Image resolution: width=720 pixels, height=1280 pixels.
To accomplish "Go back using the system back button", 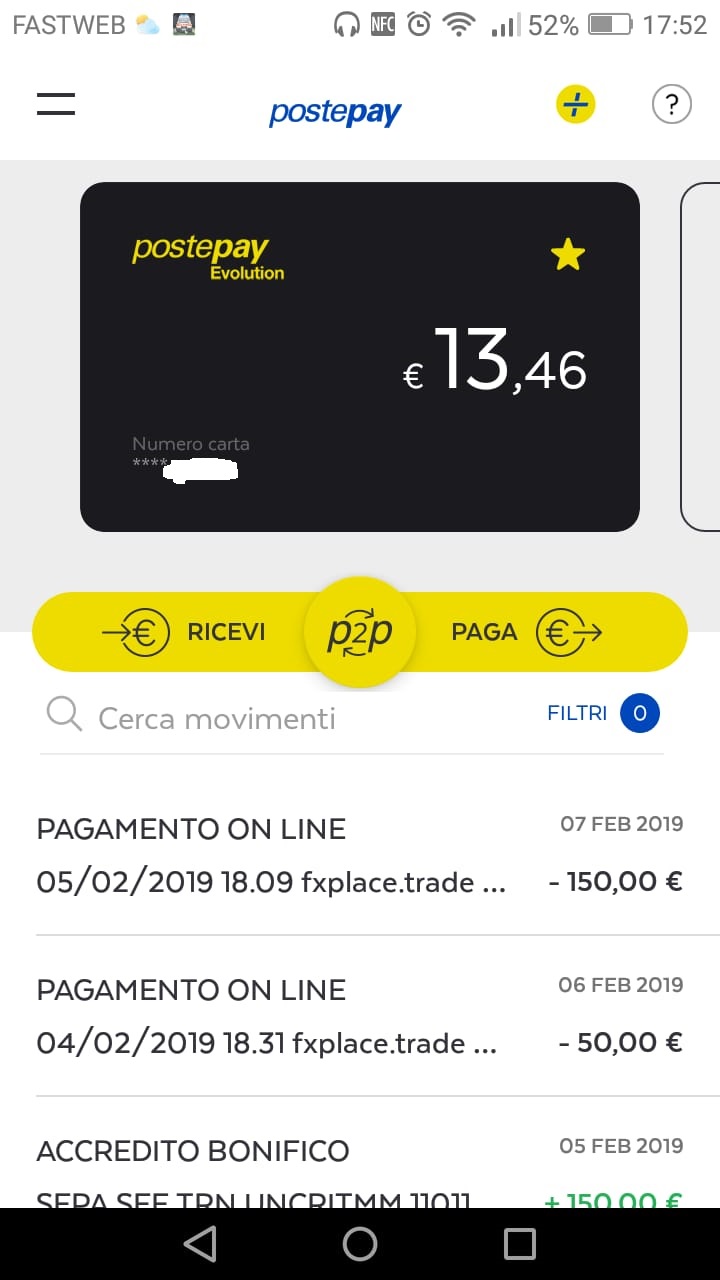I will click(x=201, y=1244).
